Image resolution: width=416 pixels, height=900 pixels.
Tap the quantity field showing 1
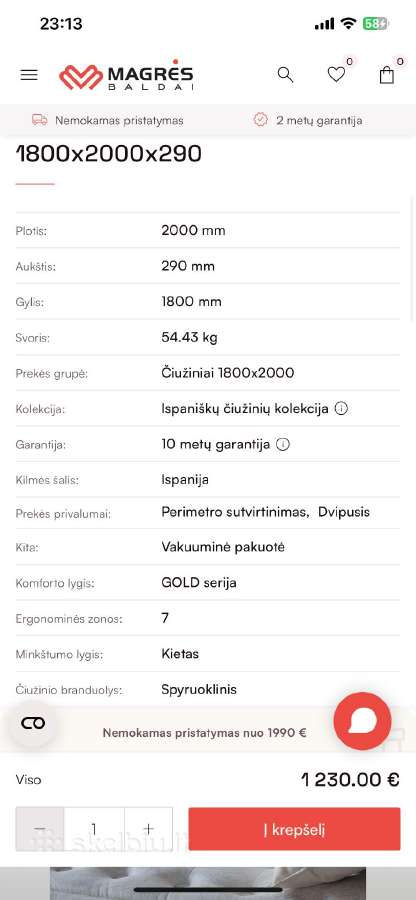pyautogui.click(x=94, y=829)
